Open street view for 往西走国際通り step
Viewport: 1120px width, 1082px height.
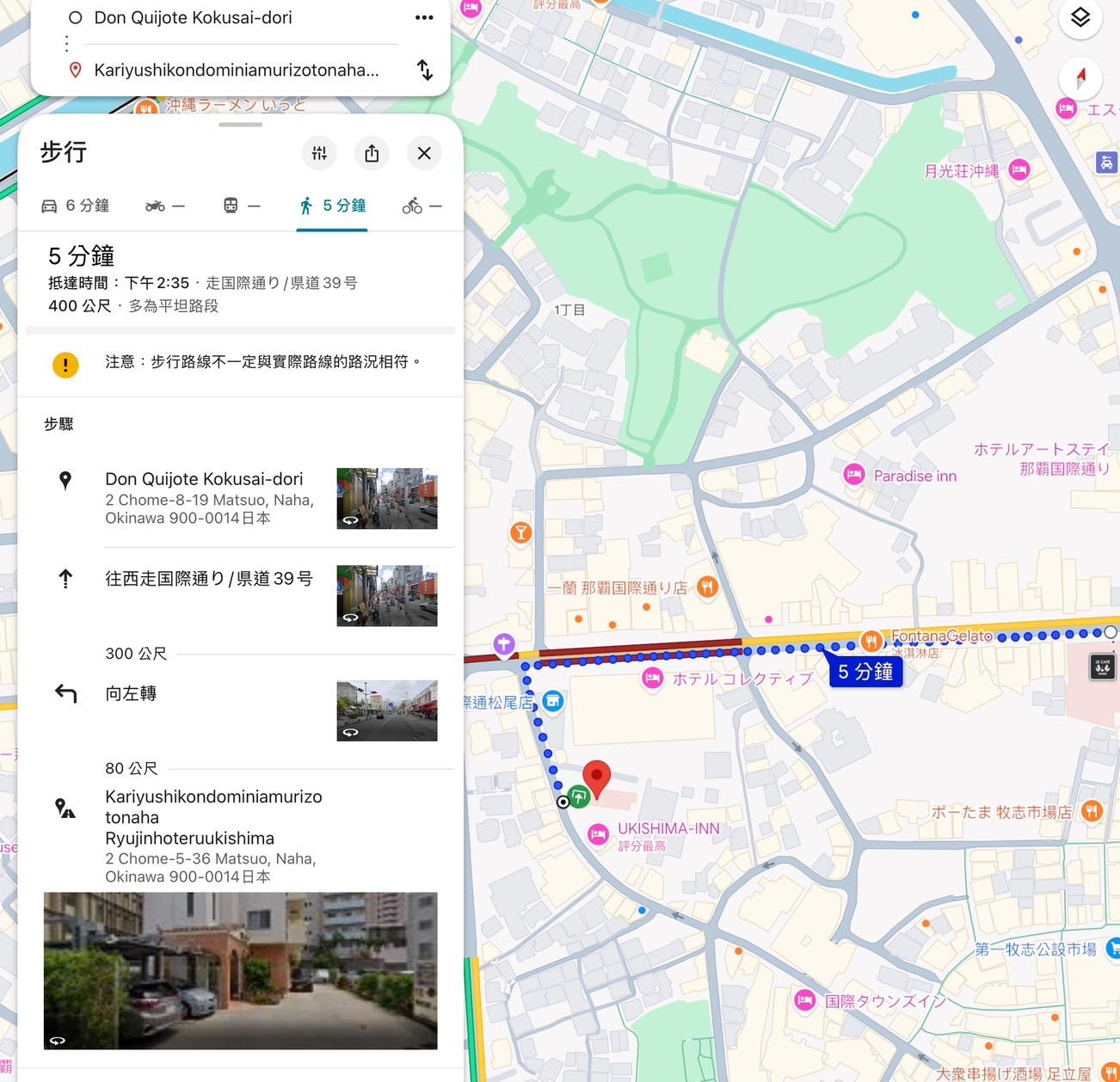(386, 595)
